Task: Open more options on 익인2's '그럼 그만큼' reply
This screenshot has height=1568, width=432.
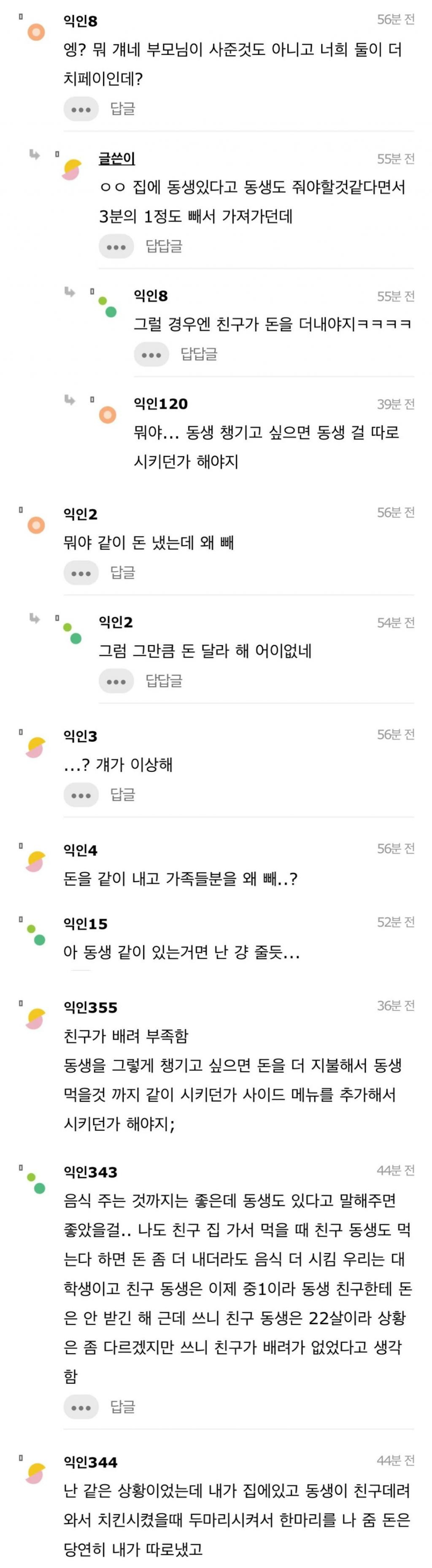Action: tap(116, 682)
